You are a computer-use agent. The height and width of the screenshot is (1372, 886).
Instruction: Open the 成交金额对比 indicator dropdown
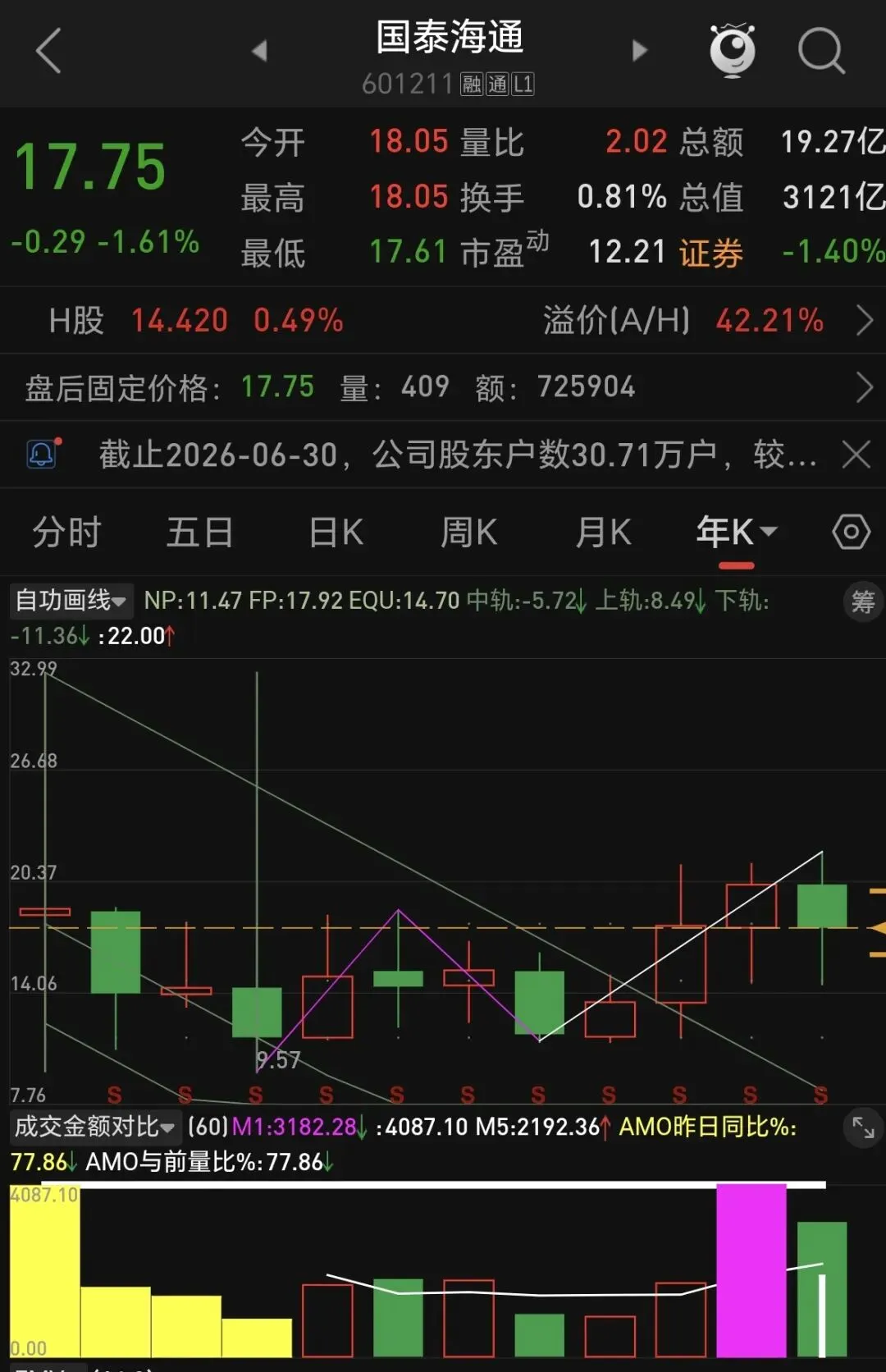(x=95, y=1127)
